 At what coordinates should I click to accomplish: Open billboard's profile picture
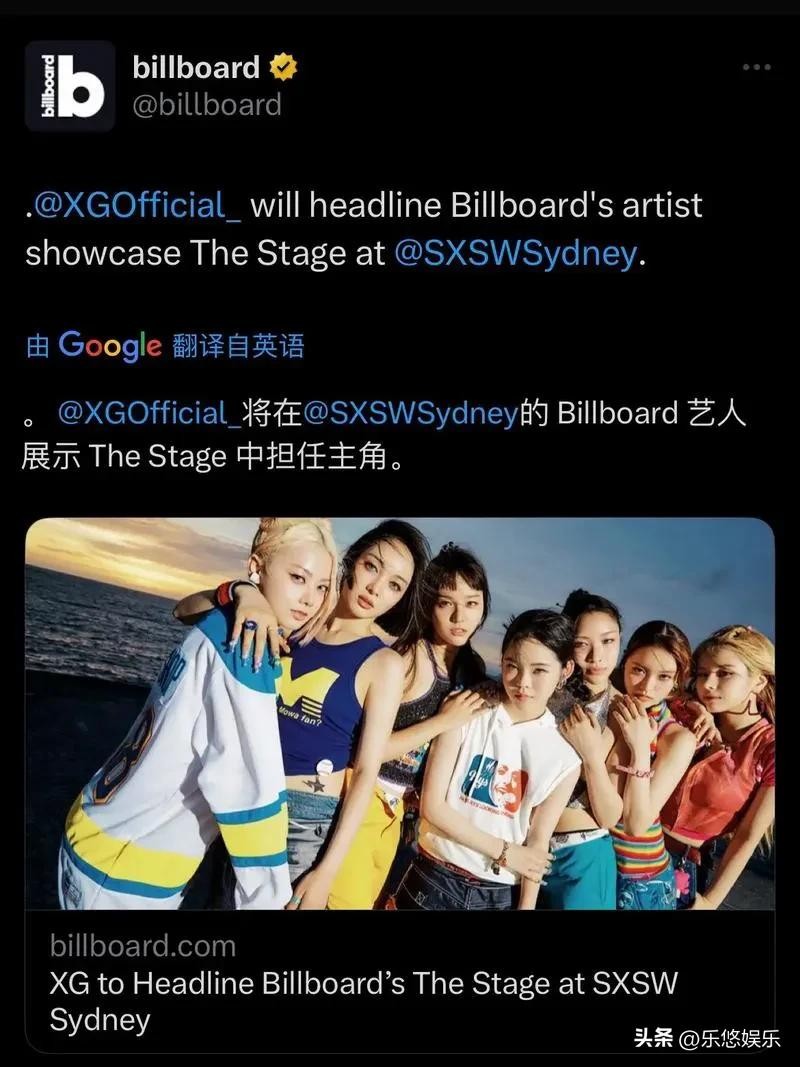[x=70, y=86]
